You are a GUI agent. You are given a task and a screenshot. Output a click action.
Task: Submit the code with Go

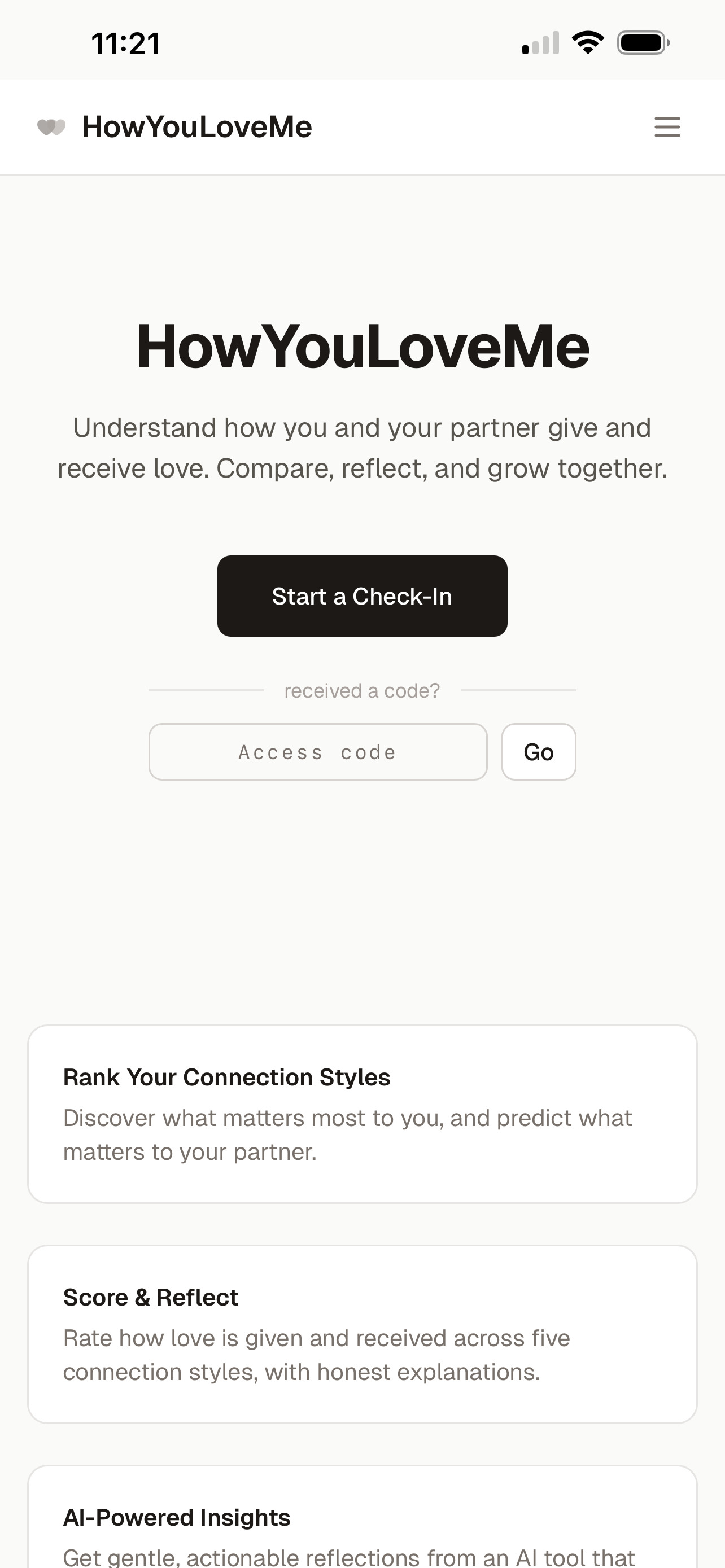538,752
